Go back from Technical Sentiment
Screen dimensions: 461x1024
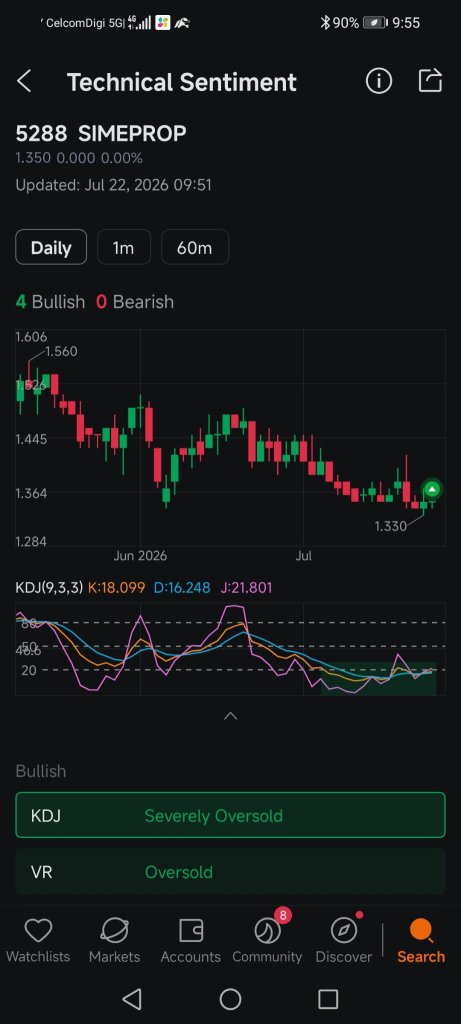24,82
